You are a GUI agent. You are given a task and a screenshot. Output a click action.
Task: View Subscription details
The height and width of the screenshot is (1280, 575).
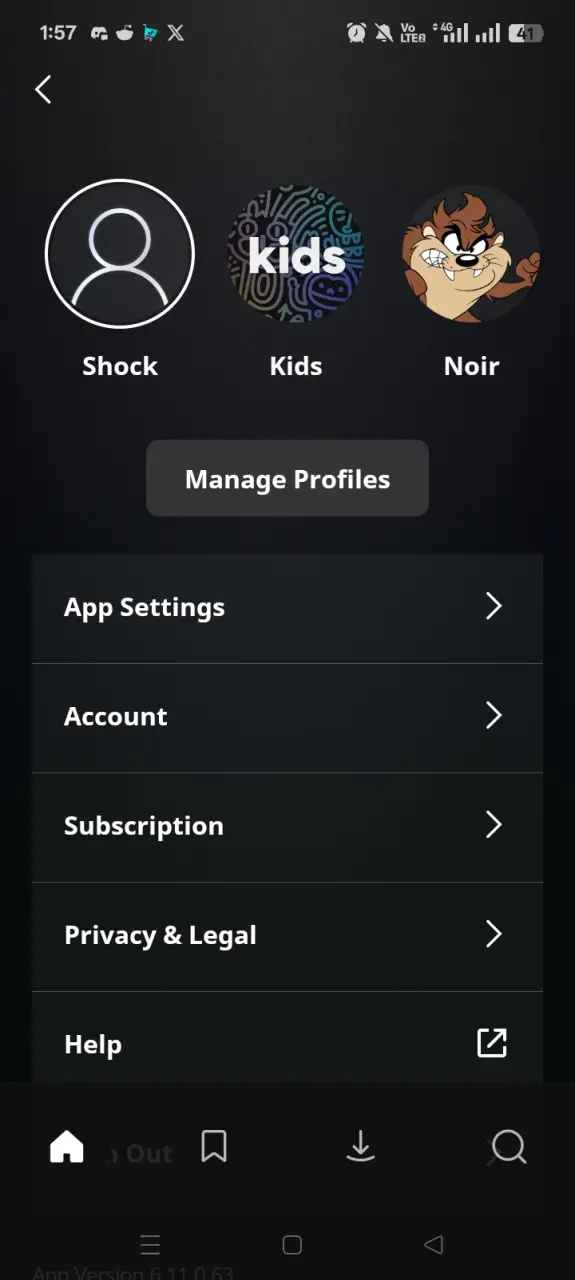(x=287, y=826)
